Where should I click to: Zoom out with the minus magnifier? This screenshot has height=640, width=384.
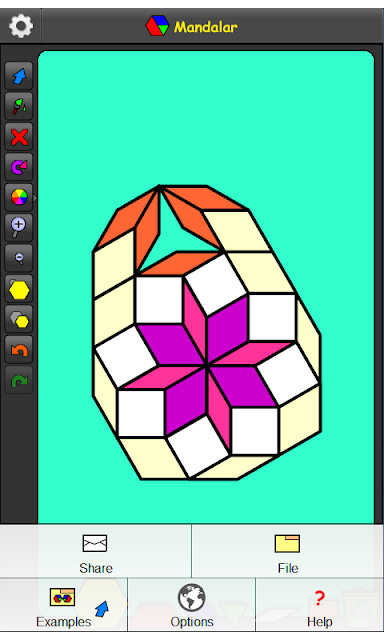[x=19, y=258]
